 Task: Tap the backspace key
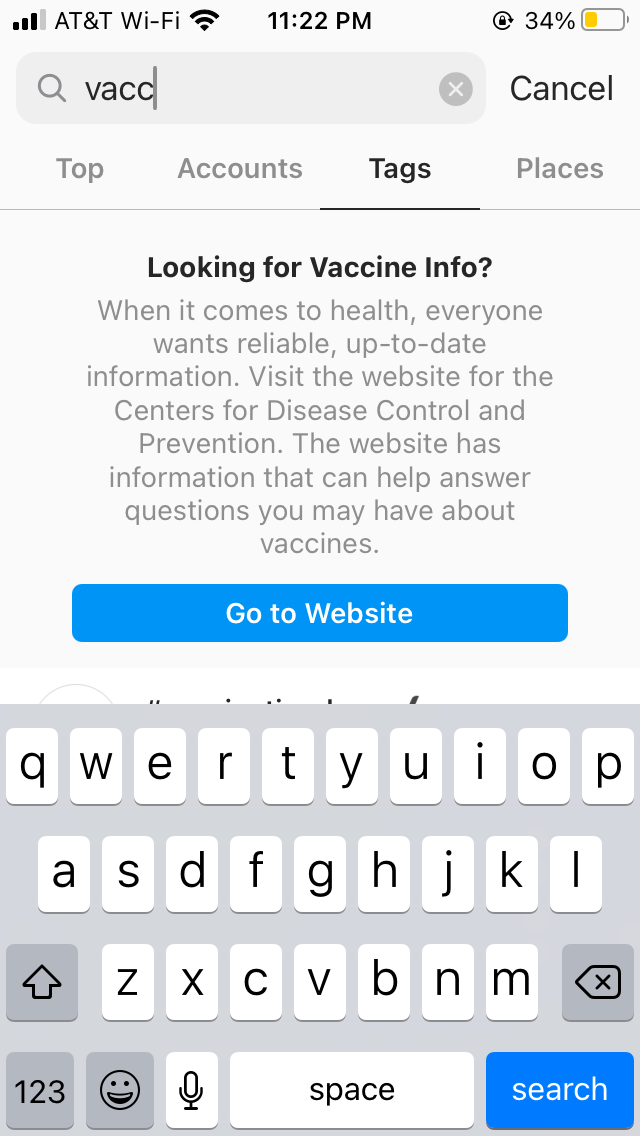[x=597, y=982]
